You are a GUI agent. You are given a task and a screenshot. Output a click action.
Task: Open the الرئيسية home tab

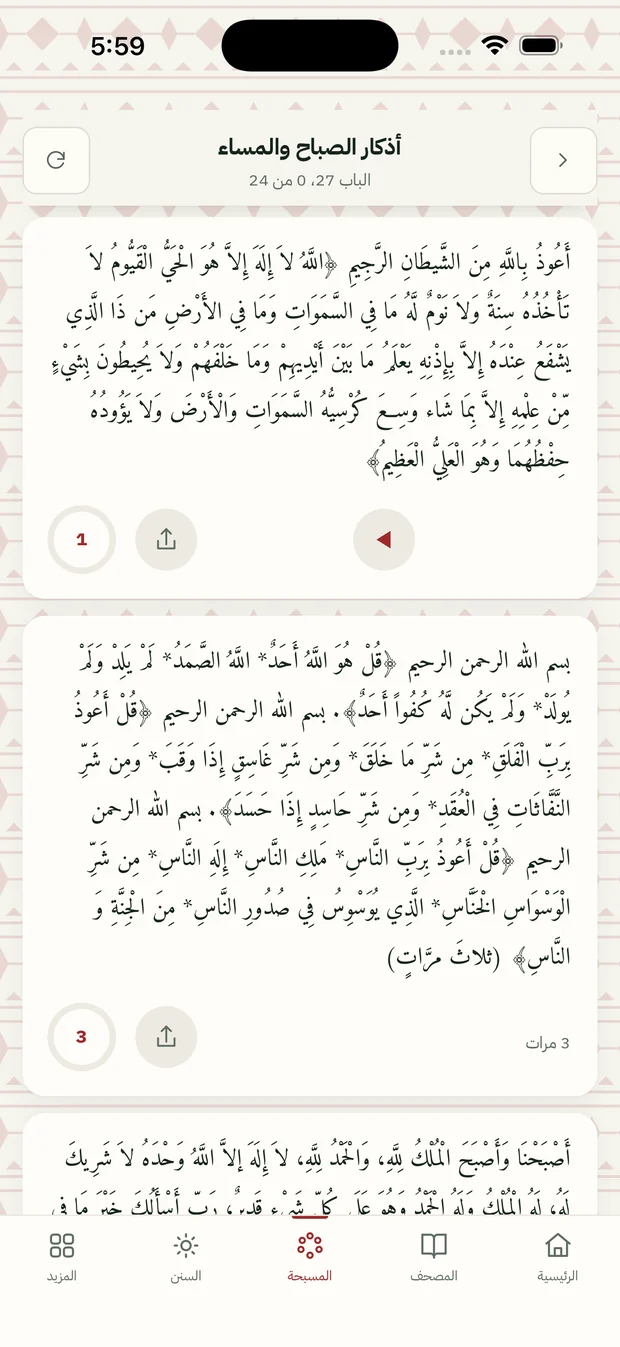pos(558,1257)
